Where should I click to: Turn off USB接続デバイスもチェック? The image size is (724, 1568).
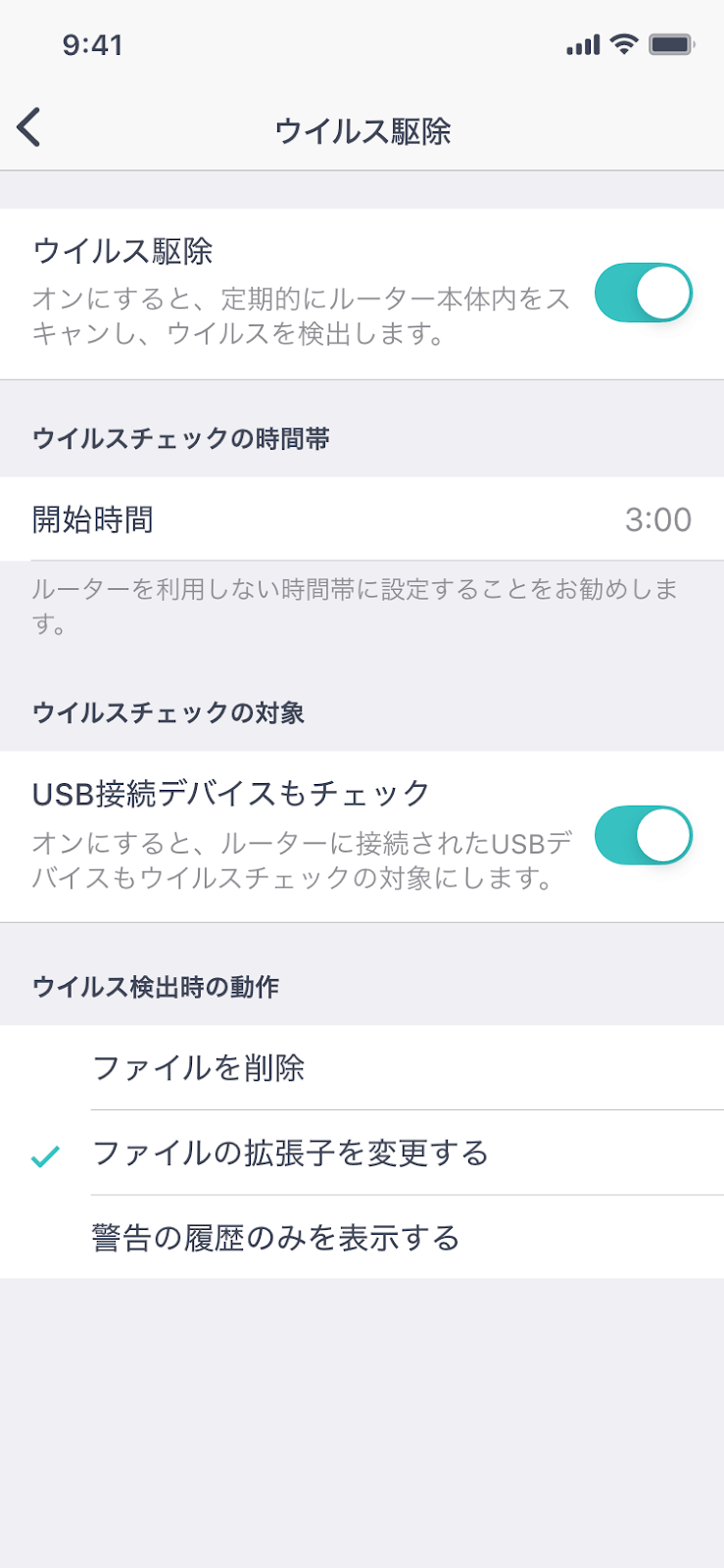tap(644, 835)
